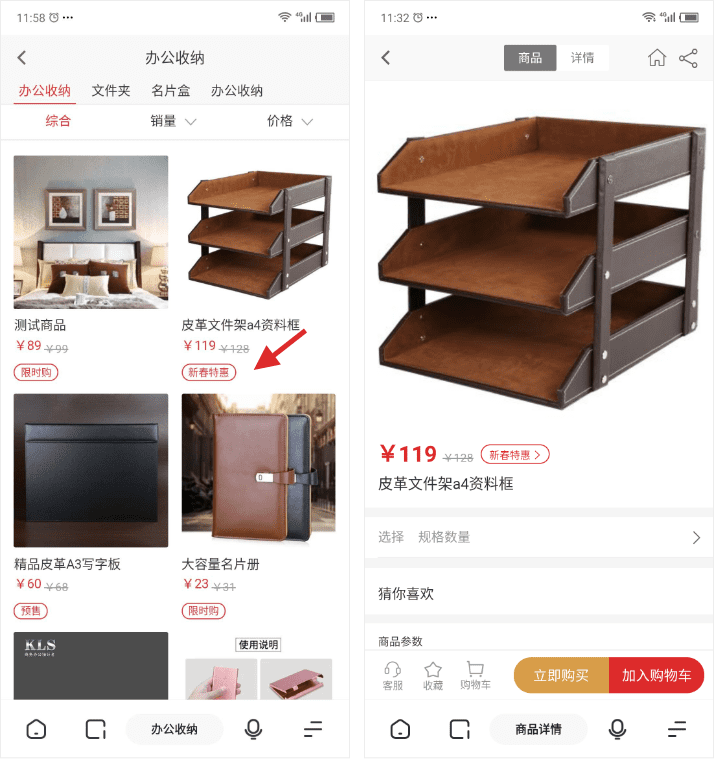The height and width of the screenshot is (759, 715).
Task: Tap 加入购物车 to add to cart
Action: pos(656,676)
